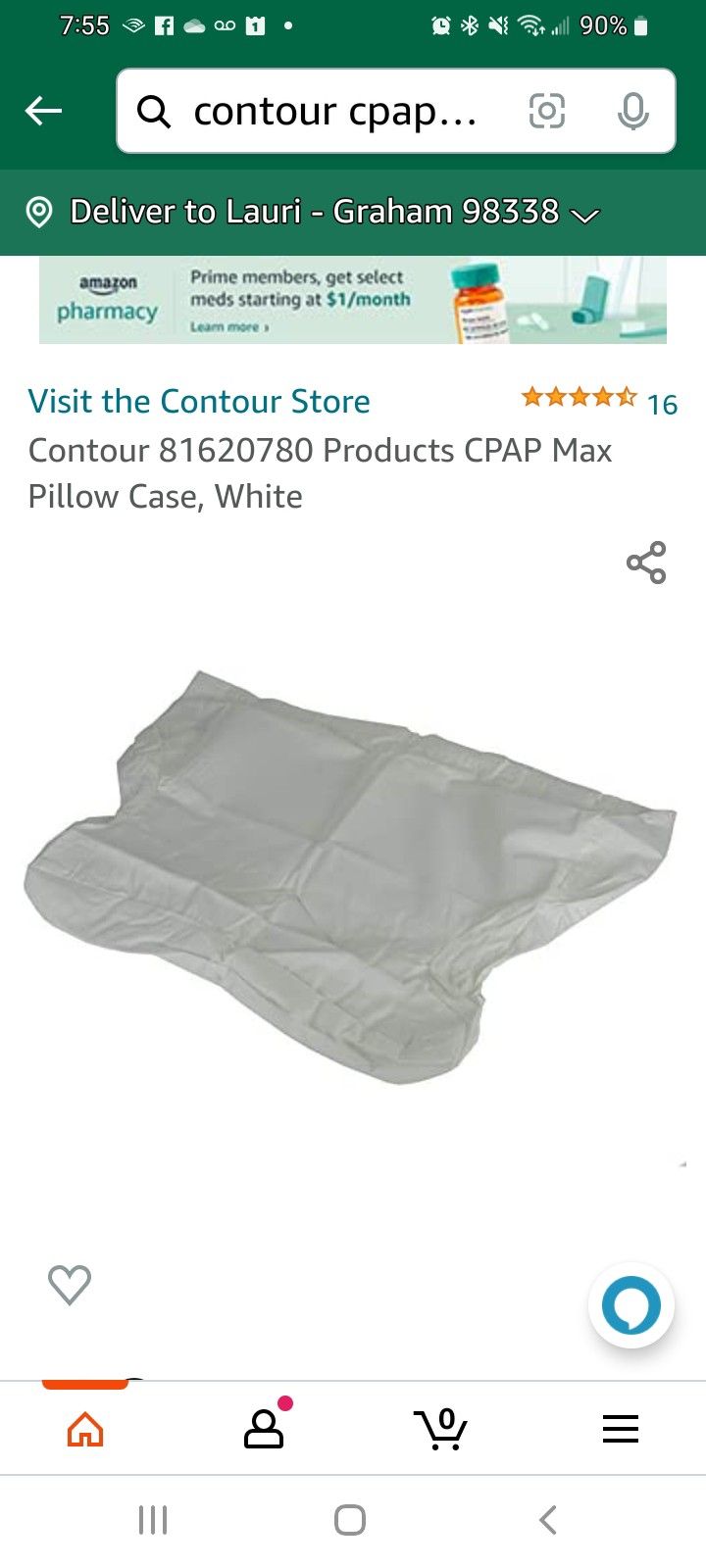
Task: Tap the system home button
Action: [x=350, y=1520]
